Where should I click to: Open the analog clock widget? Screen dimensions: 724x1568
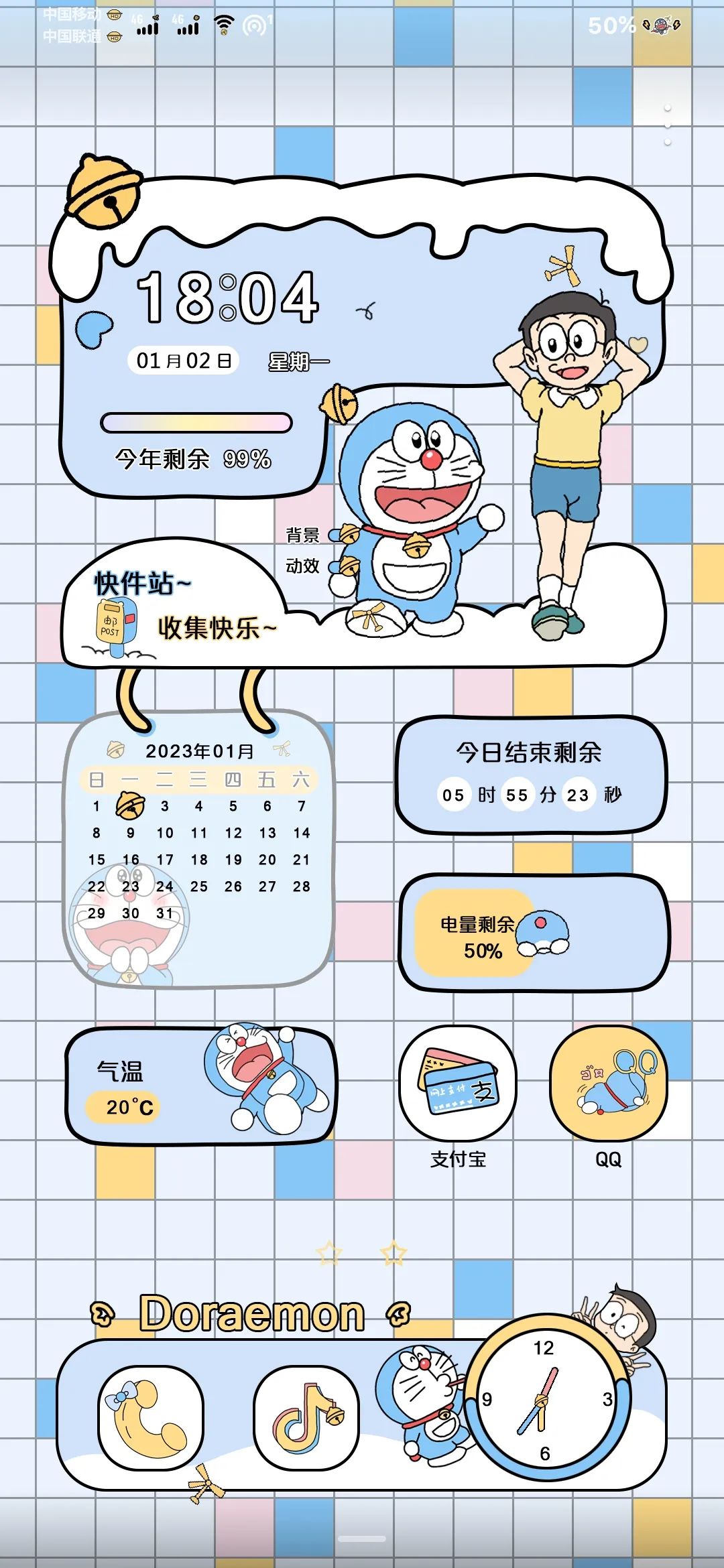[544, 1400]
